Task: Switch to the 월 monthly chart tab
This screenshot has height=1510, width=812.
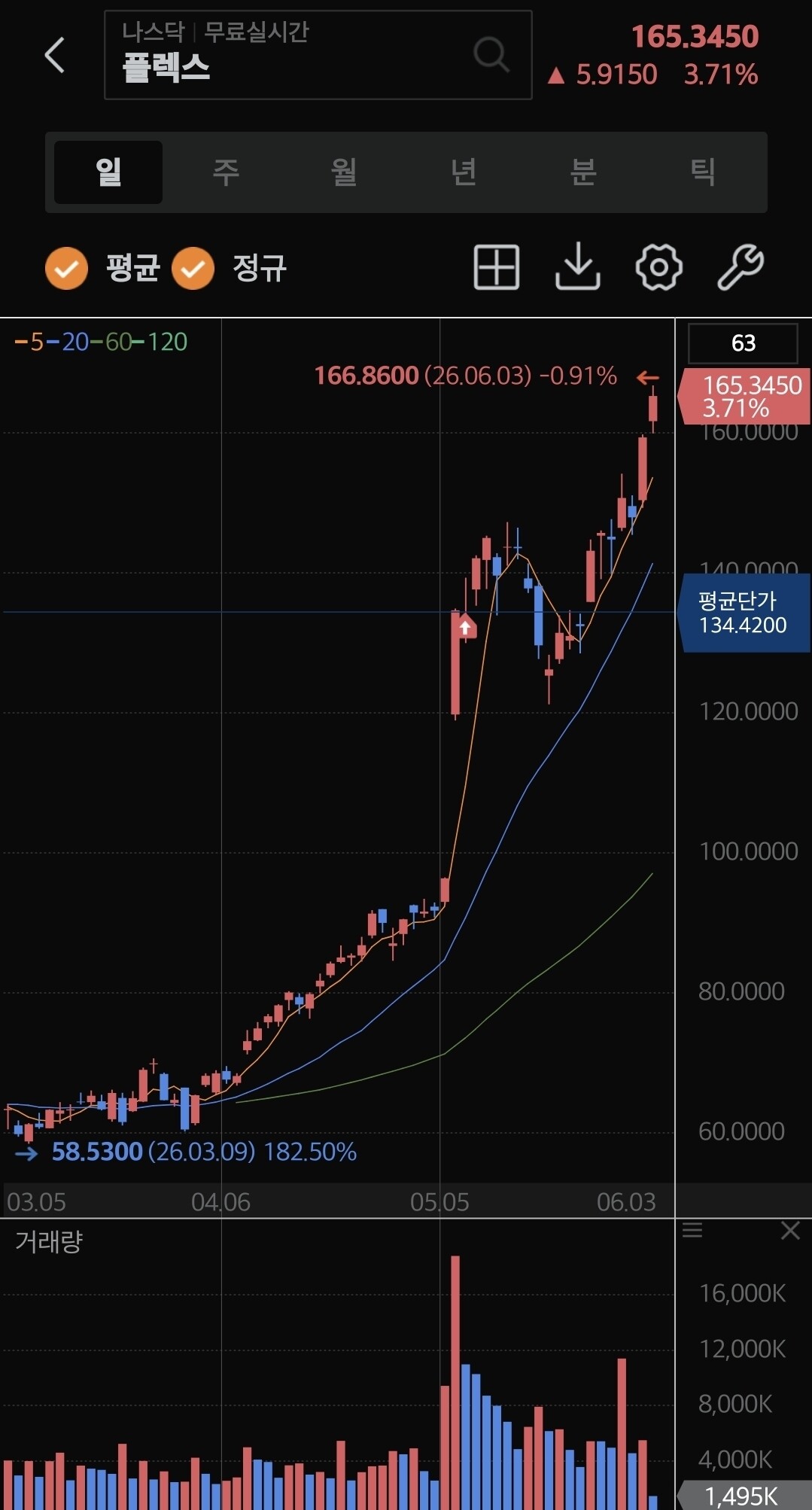Action: [345, 172]
